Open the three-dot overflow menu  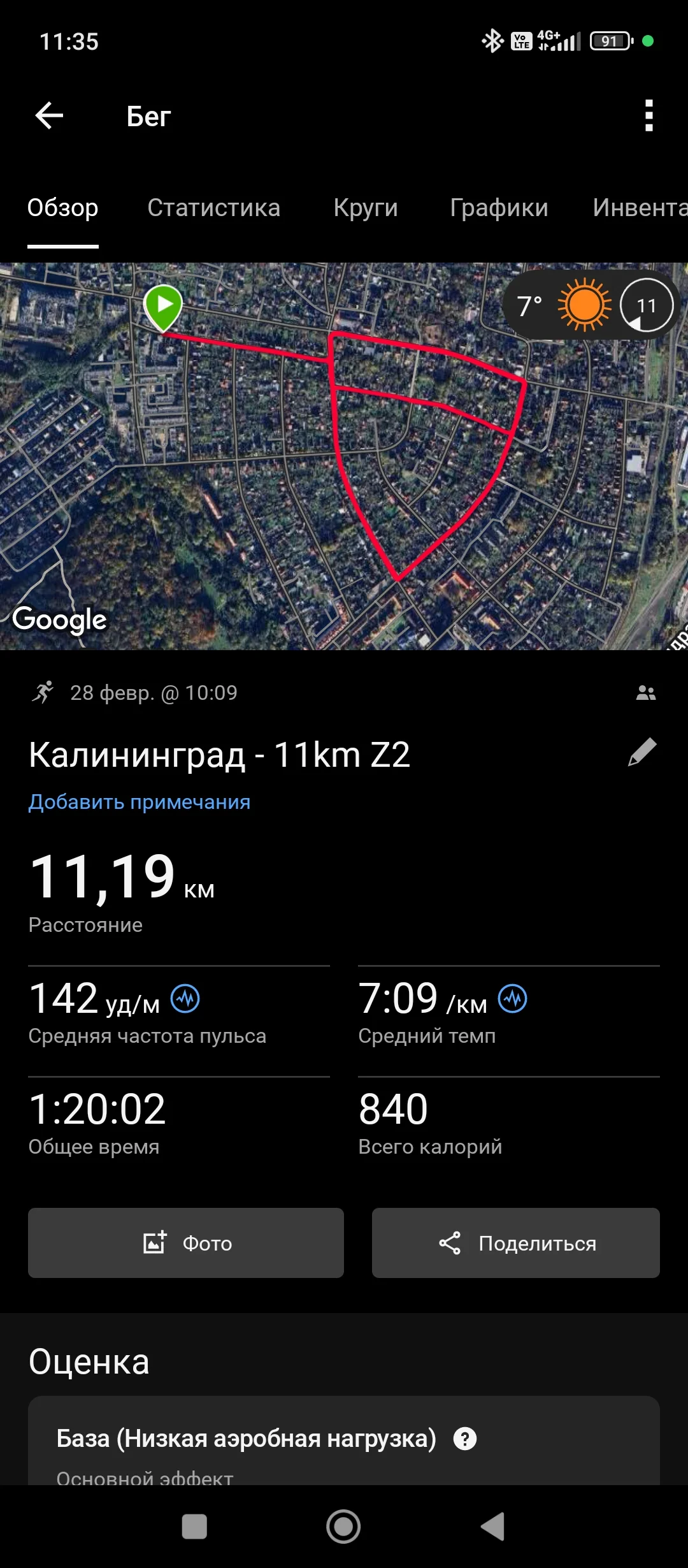[x=648, y=115]
